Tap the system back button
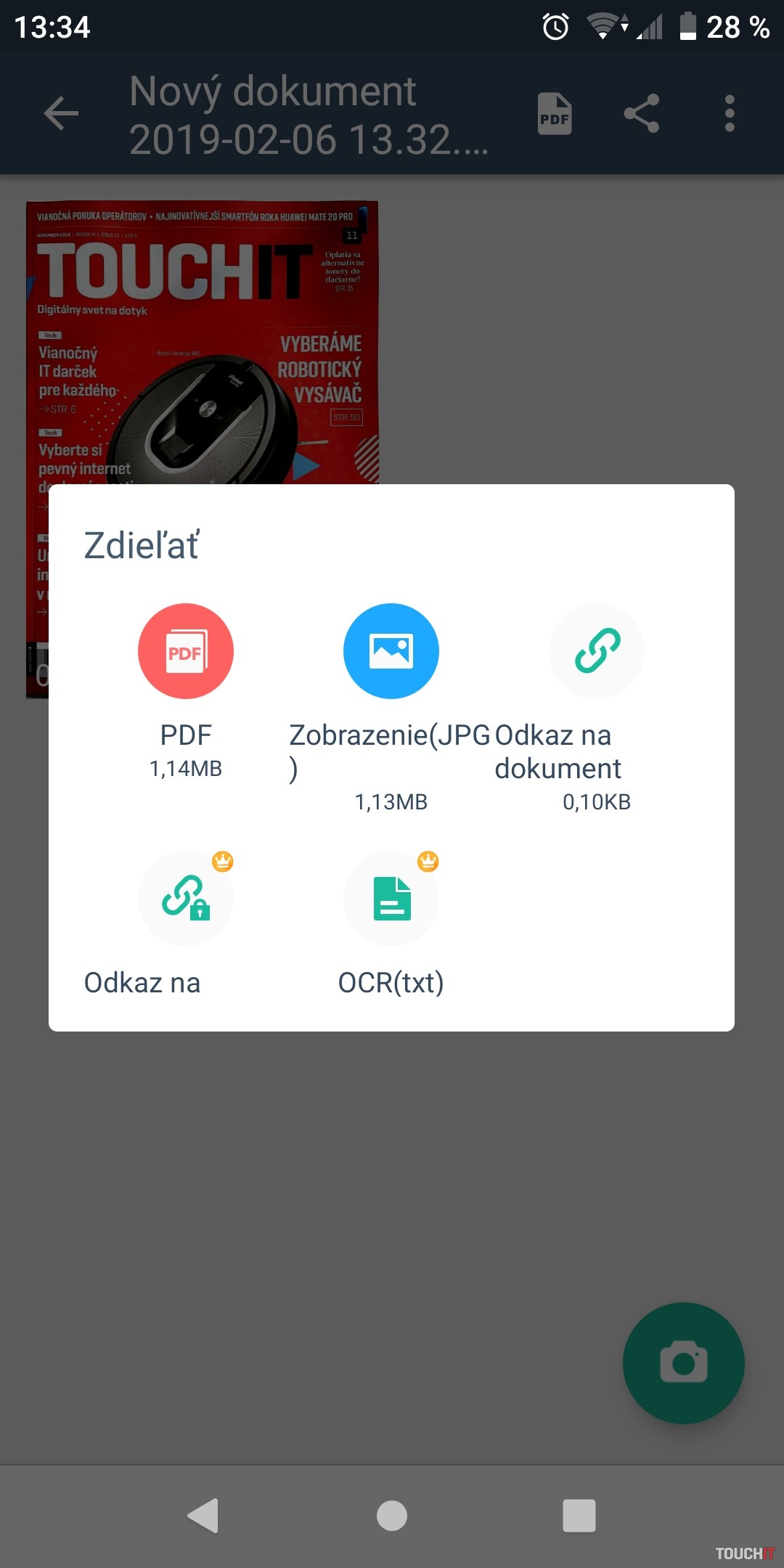The image size is (784, 1568). pyautogui.click(x=203, y=1515)
